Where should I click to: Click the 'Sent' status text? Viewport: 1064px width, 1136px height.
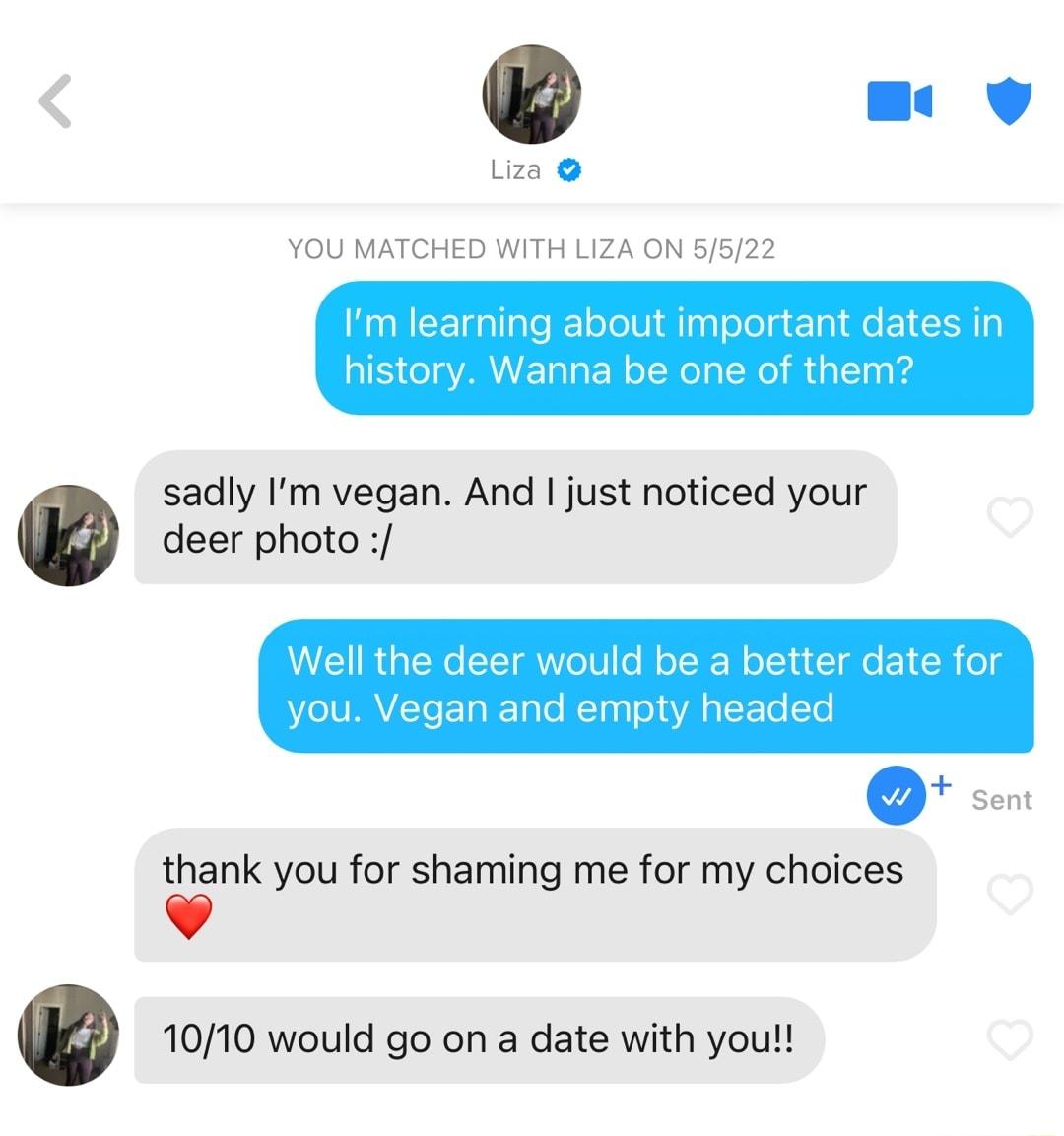pos(1001,799)
